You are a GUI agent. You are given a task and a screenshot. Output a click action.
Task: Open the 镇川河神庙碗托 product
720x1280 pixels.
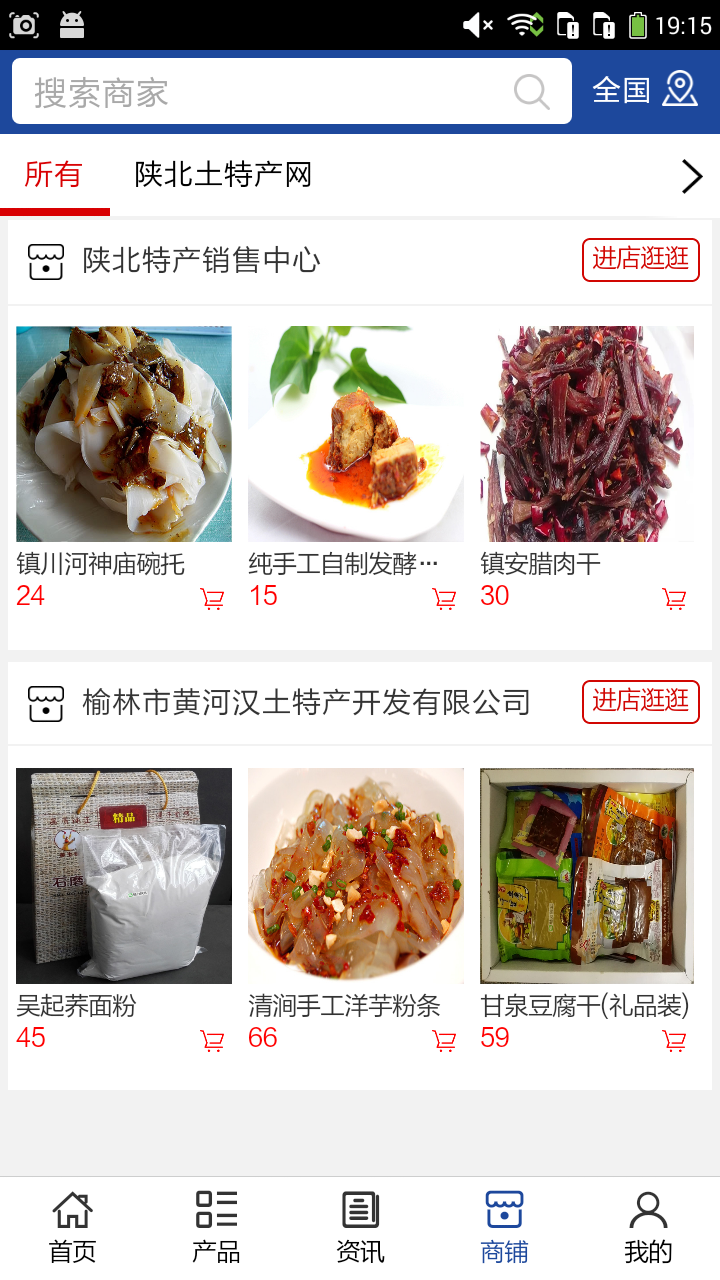pyautogui.click(x=124, y=434)
